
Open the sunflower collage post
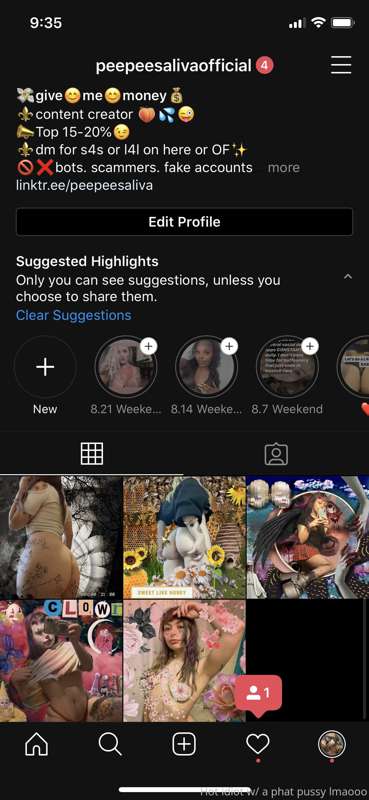tap(184, 537)
